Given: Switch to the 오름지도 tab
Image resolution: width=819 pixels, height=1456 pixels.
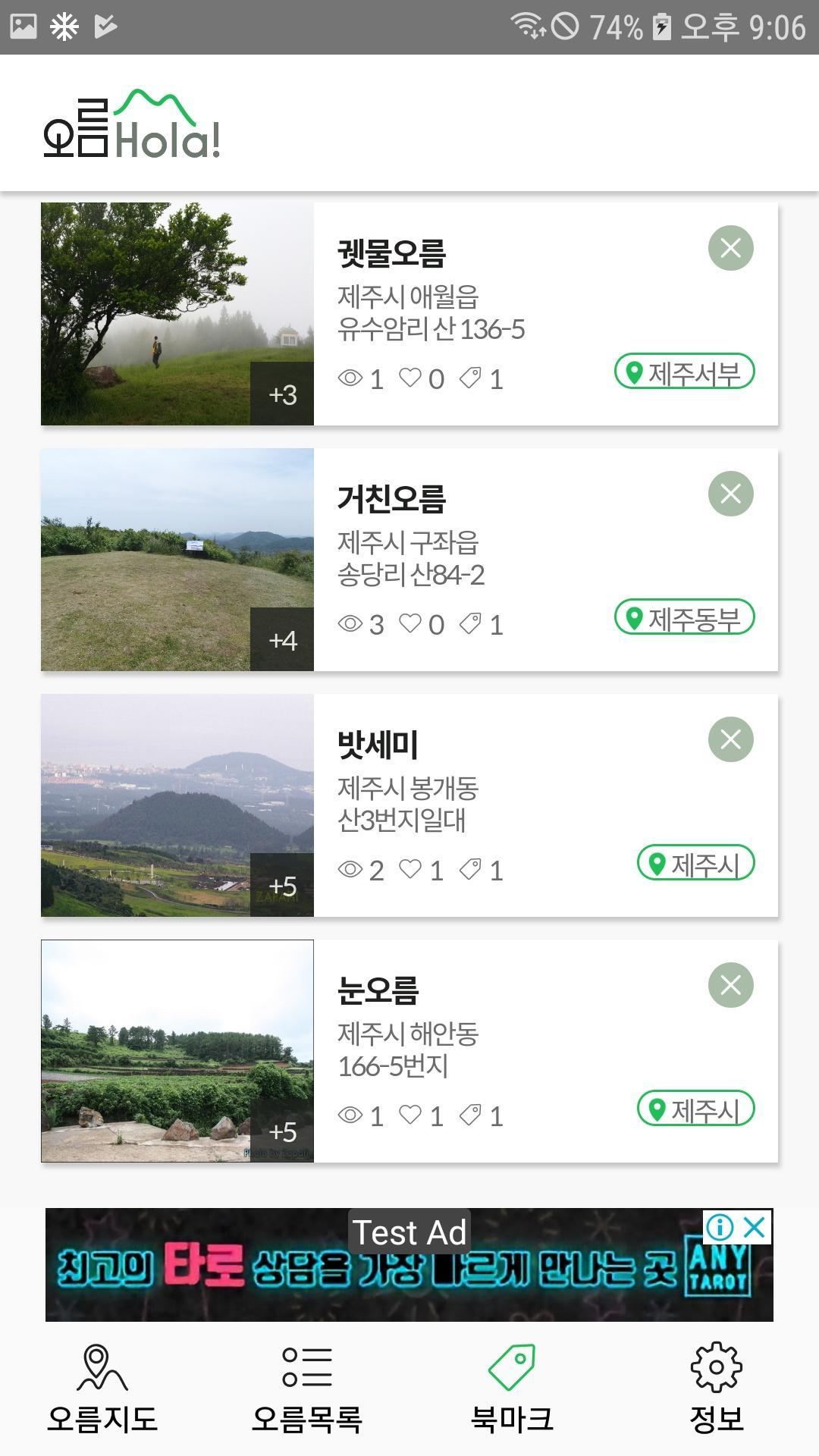Looking at the screenshot, I should point(102,1389).
